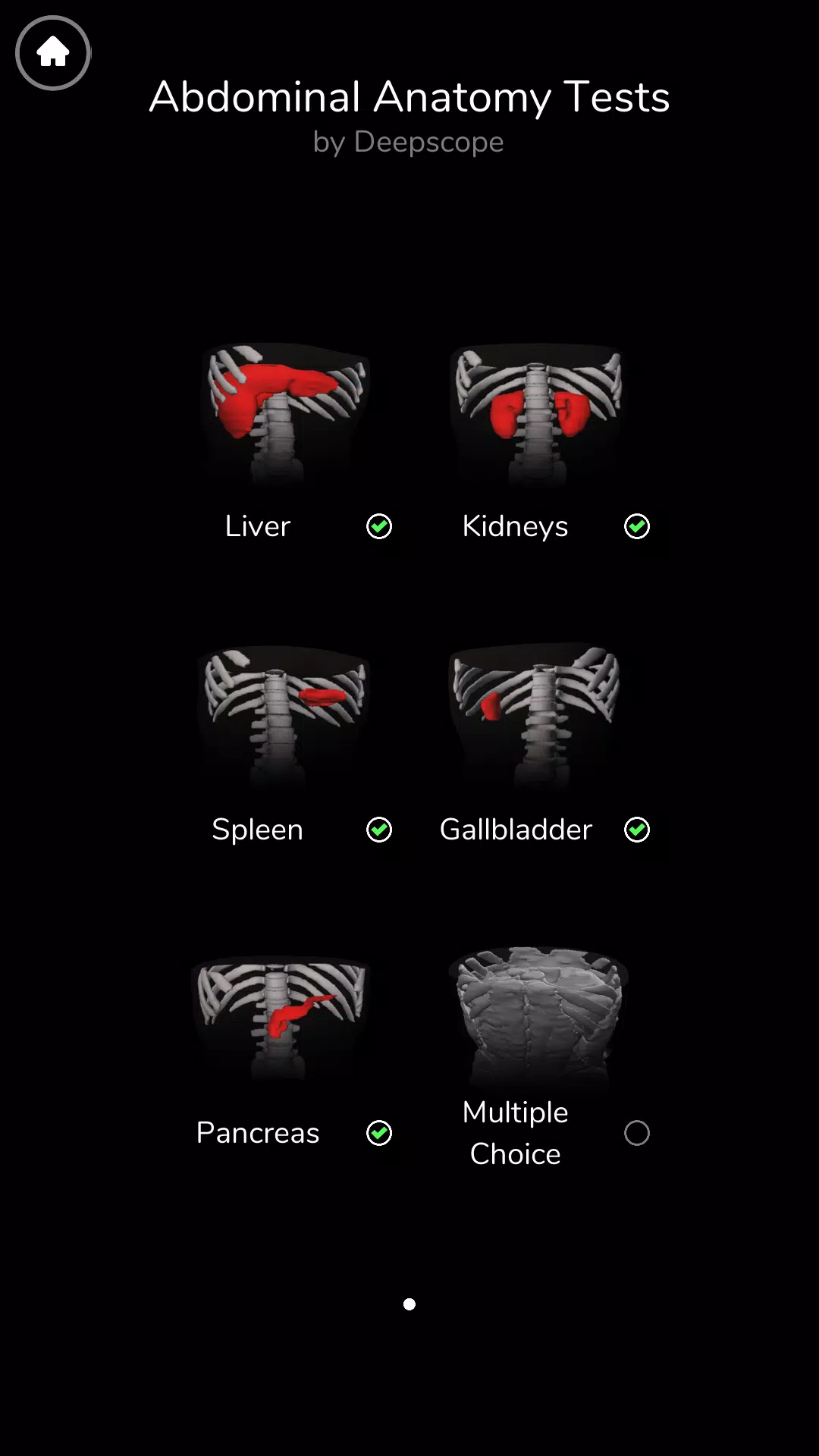This screenshot has height=1456, width=819.
Task: Begin the Pancreas test
Action: click(x=281, y=1020)
